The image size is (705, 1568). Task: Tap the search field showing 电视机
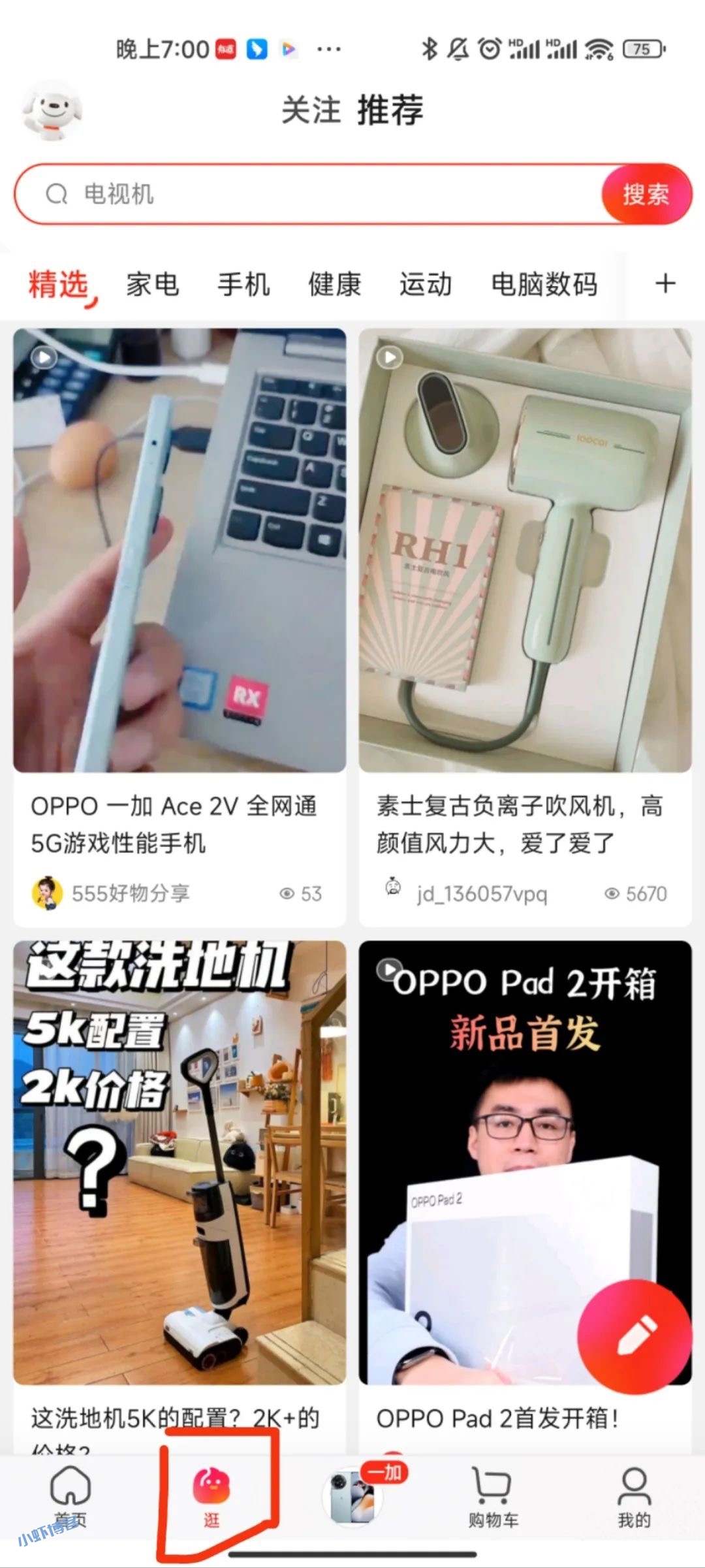point(261,194)
